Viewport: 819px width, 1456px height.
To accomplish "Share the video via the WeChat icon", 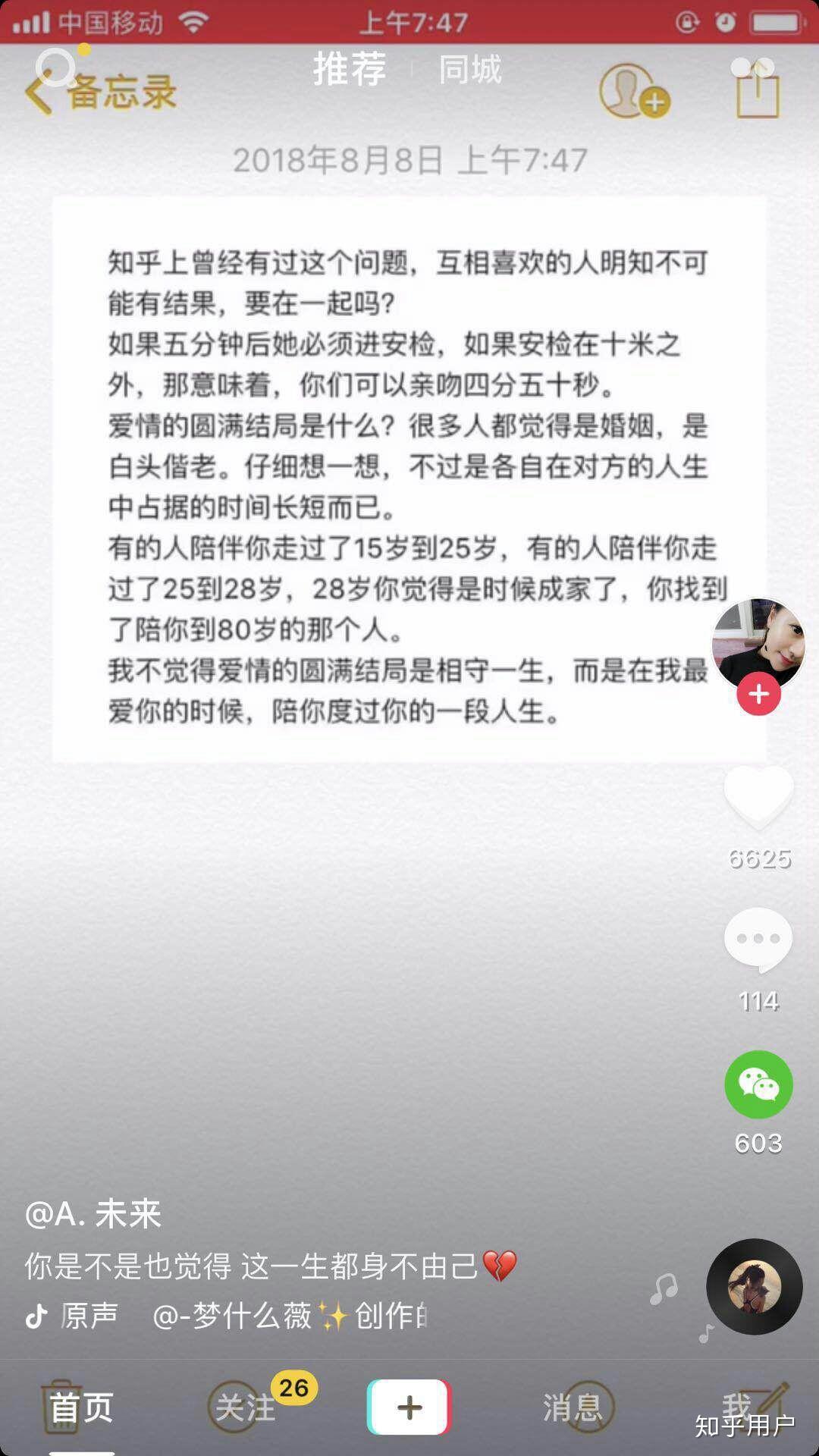I will (758, 1084).
